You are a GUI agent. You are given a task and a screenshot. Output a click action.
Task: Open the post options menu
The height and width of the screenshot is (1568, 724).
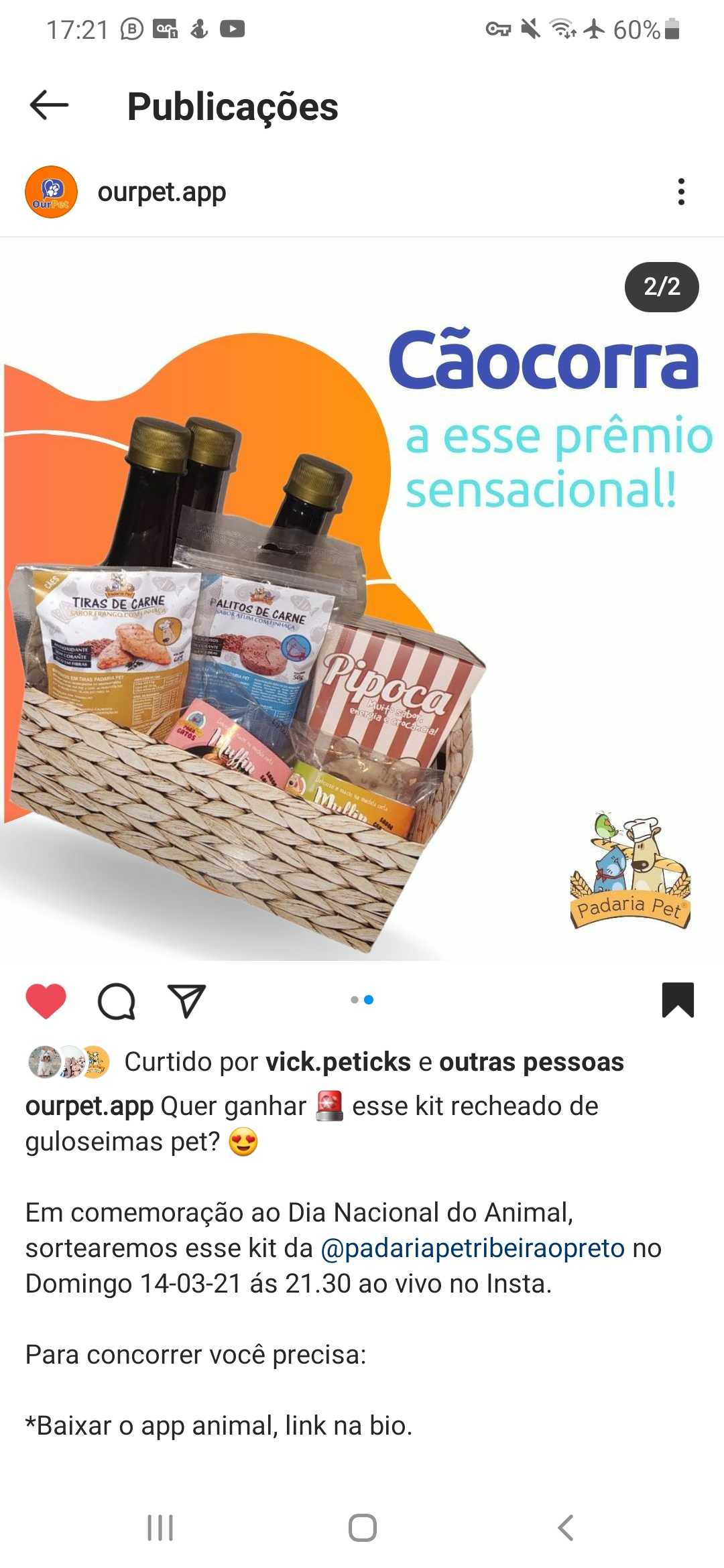coord(681,192)
